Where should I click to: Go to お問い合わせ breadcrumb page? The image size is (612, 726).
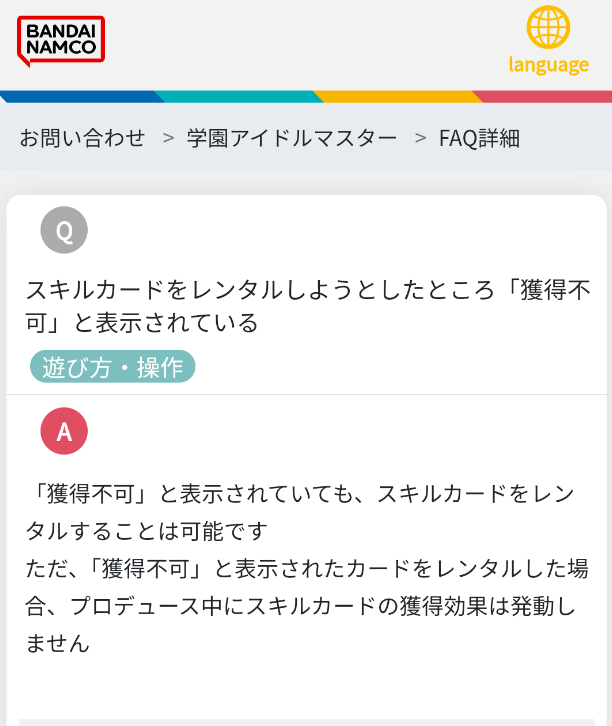[x=82, y=138]
